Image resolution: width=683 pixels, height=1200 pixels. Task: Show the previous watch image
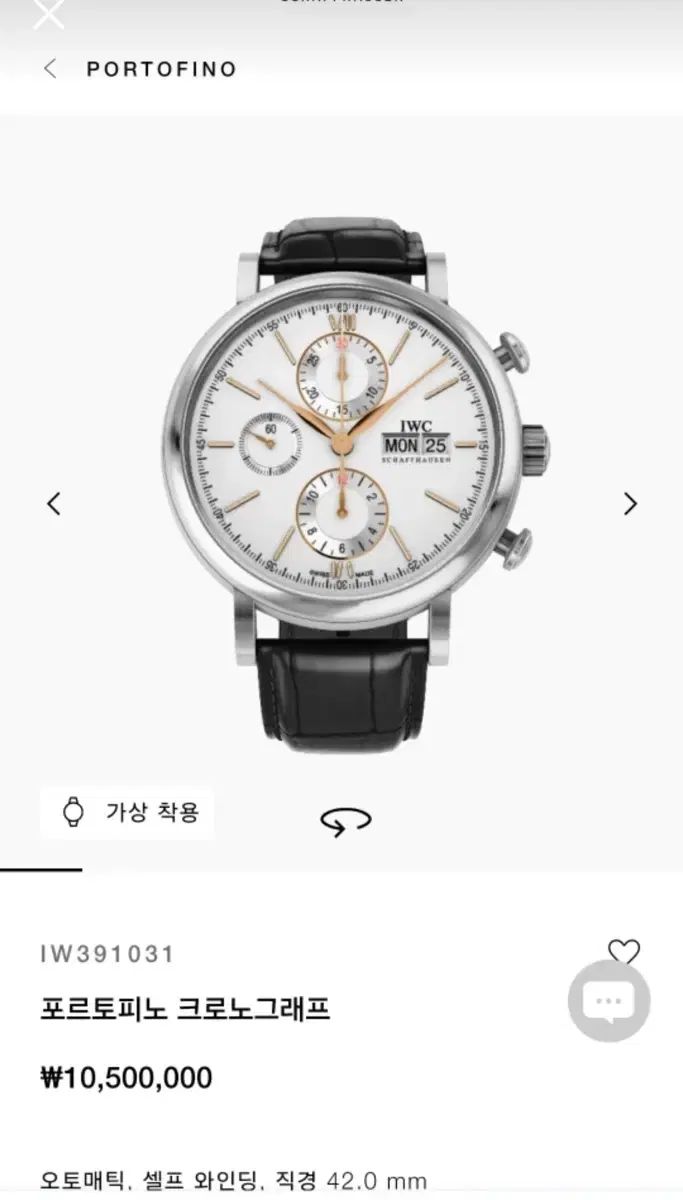[x=54, y=504]
